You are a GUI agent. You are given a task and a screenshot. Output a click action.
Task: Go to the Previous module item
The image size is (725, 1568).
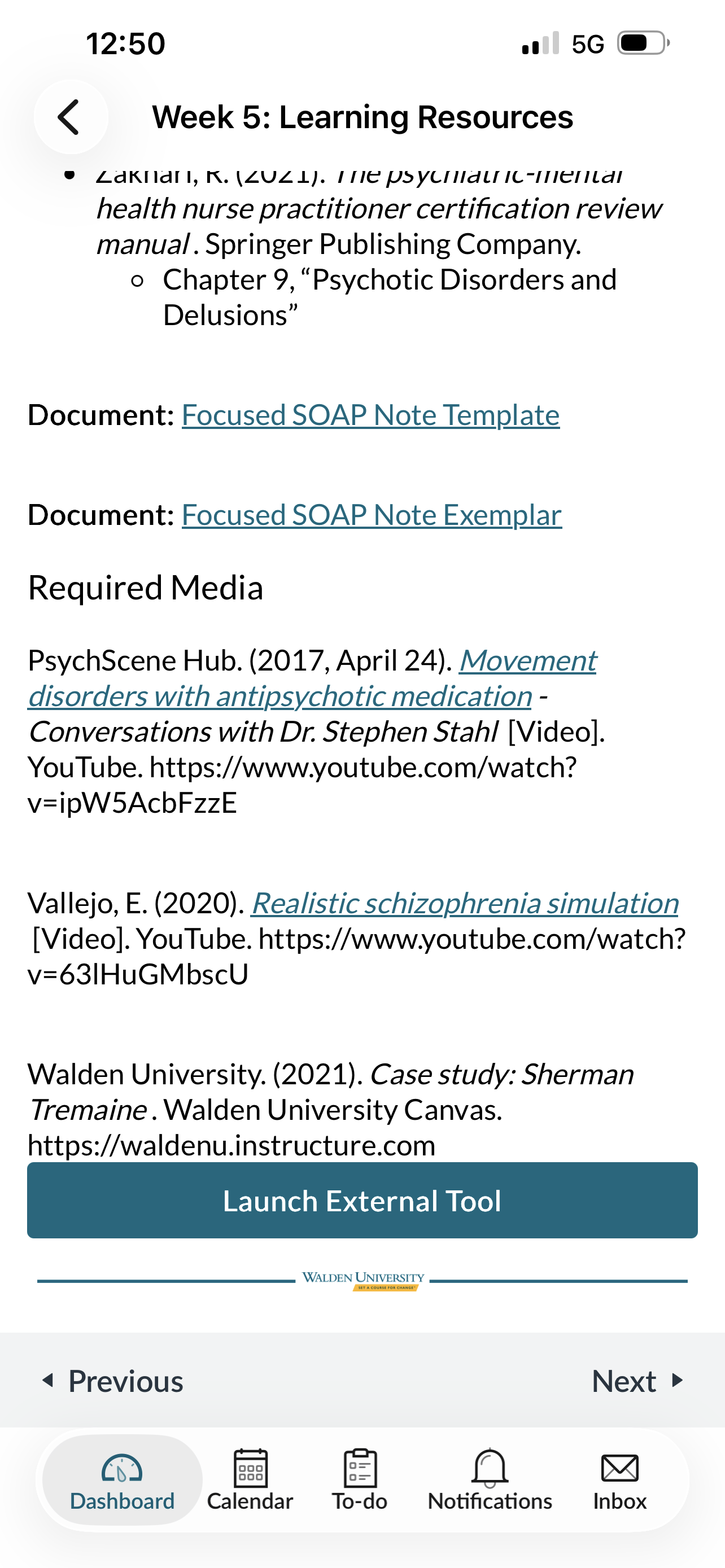click(x=113, y=1381)
